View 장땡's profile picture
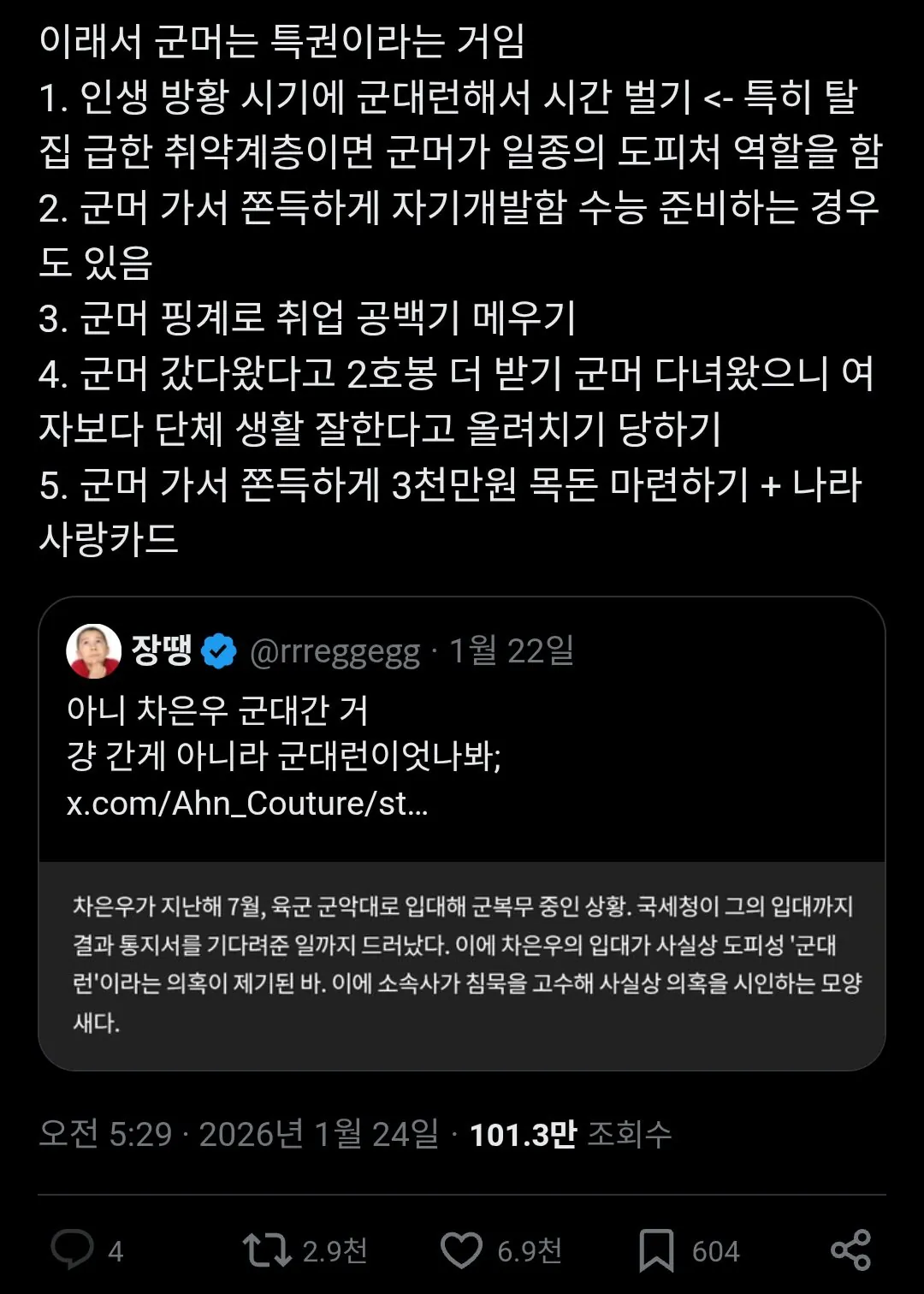 coord(93,651)
